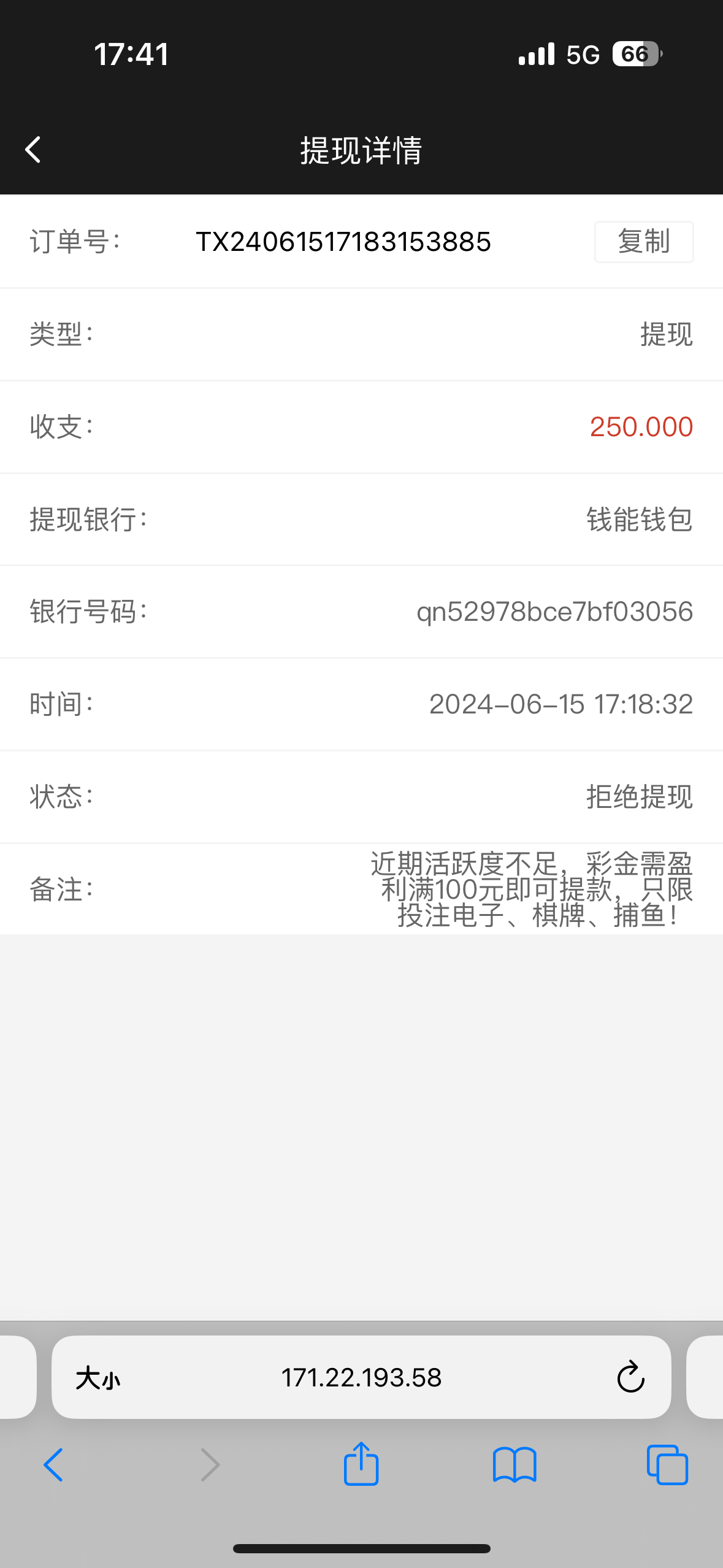Screen dimensions: 723x1568
Task: Tap the remark text about 彩金 requirements
Action: [x=530, y=890]
